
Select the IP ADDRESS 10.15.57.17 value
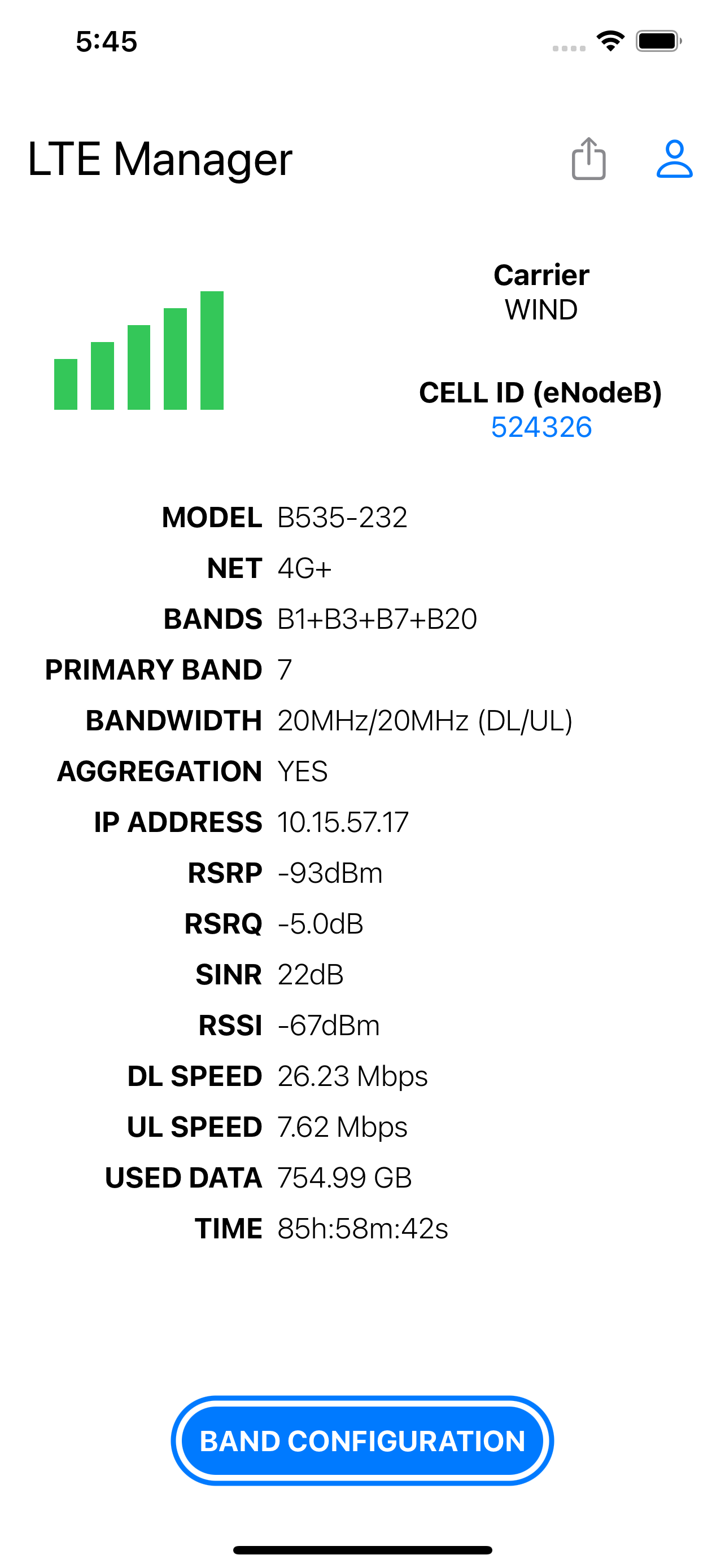point(343,822)
